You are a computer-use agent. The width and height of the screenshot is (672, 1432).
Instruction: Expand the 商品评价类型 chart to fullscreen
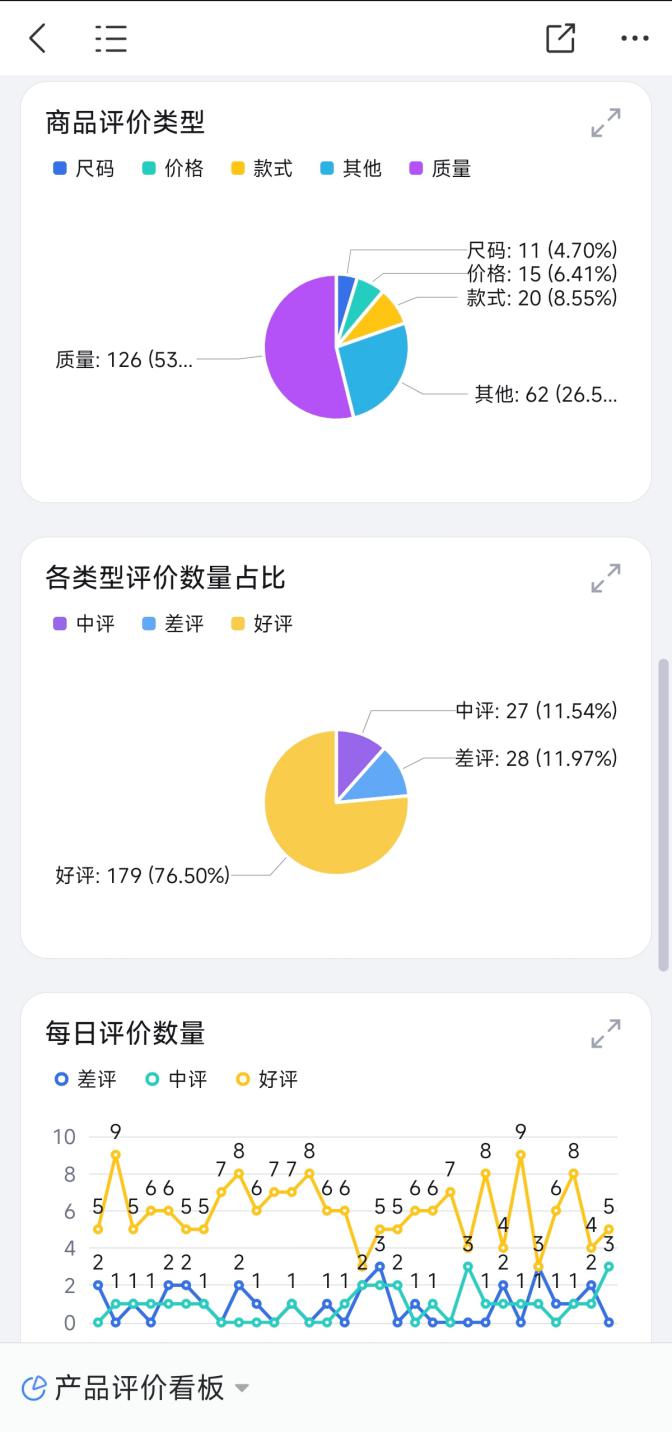click(605, 123)
